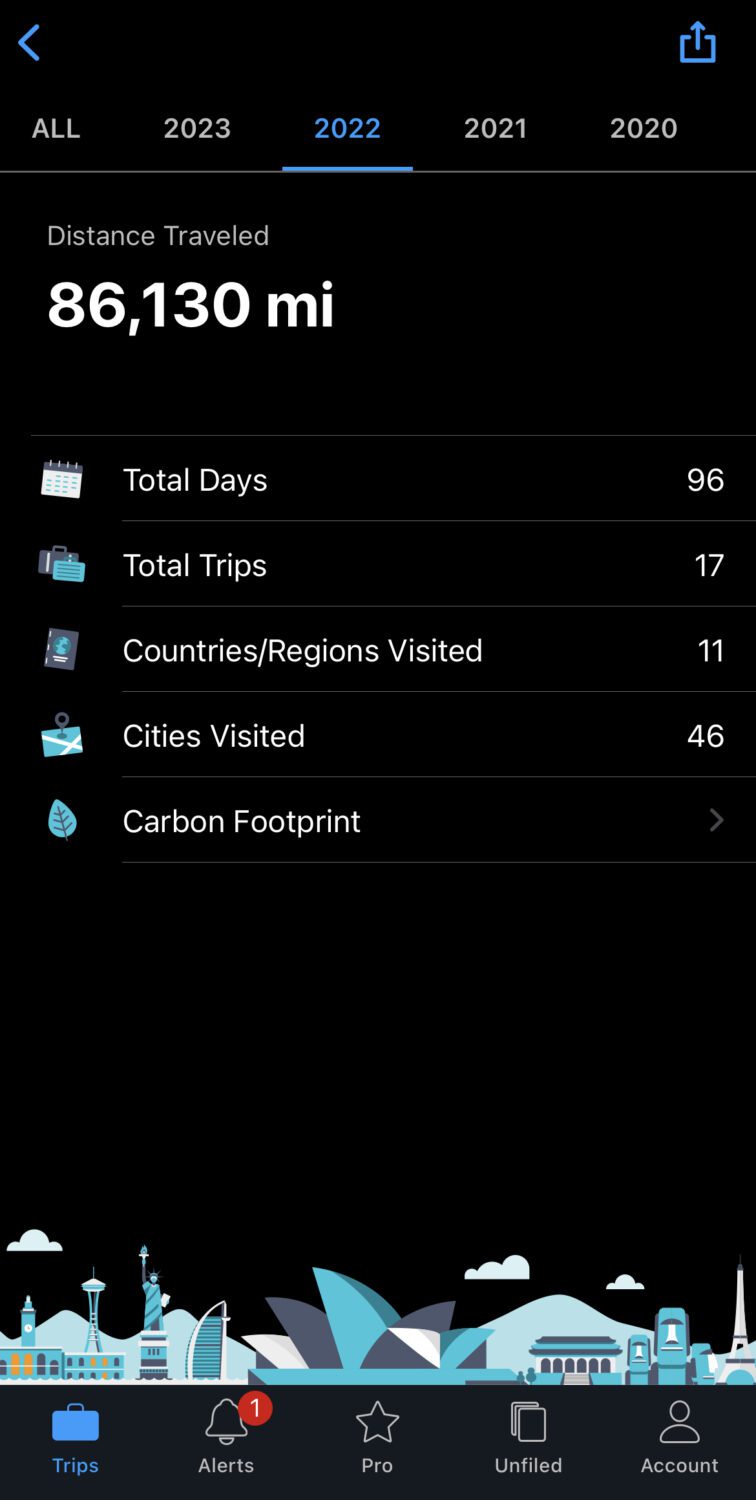
Task: Open the 2020 year statistics
Action: (643, 128)
